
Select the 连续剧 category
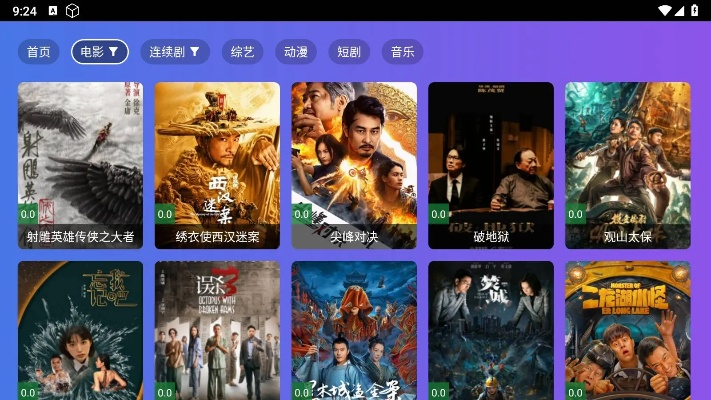[174, 52]
